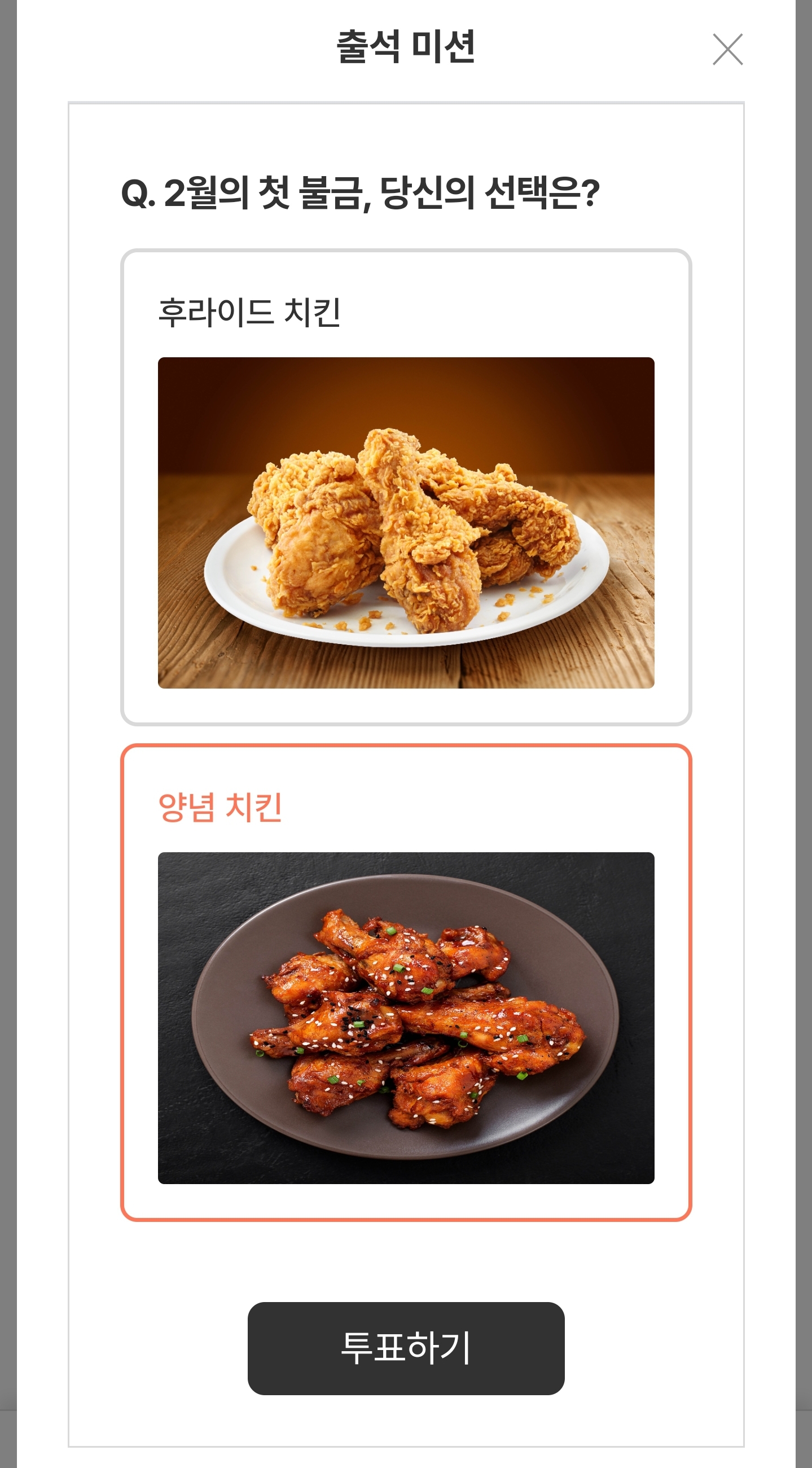This screenshot has height=1468, width=812.
Task: Select the 후라이드 치킨 option
Action: pyautogui.click(x=406, y=487)
